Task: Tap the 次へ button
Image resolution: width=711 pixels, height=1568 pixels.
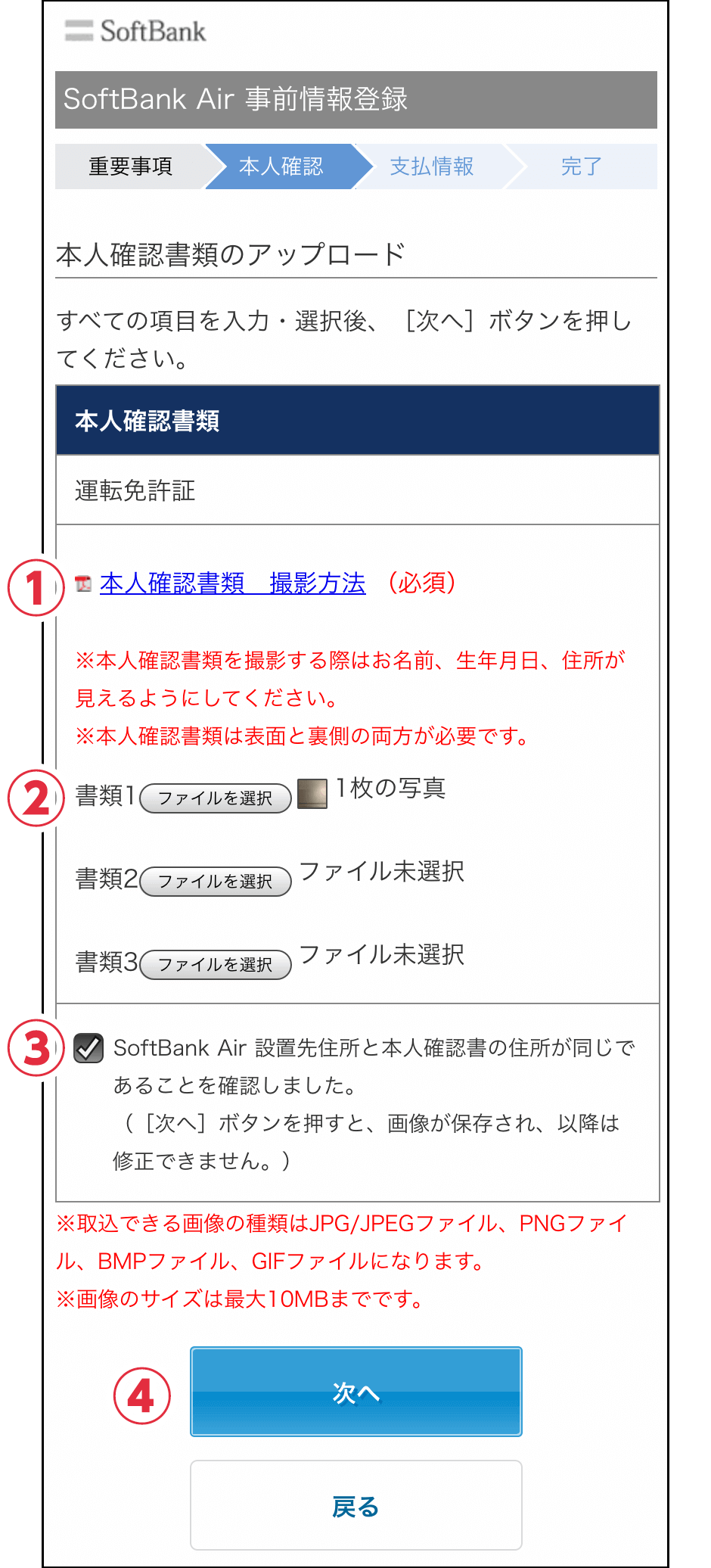Action: click(x=356, y=1392)
